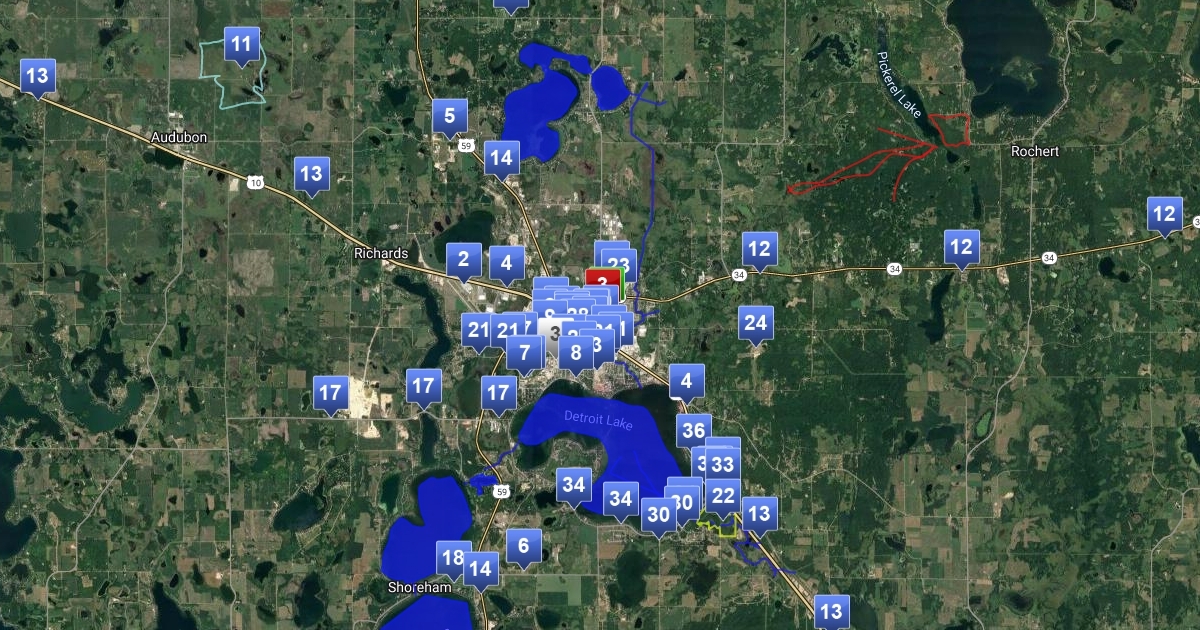Open the marker numbered 24
Viewport: 1200px width, 630px height.
point(756,323)
